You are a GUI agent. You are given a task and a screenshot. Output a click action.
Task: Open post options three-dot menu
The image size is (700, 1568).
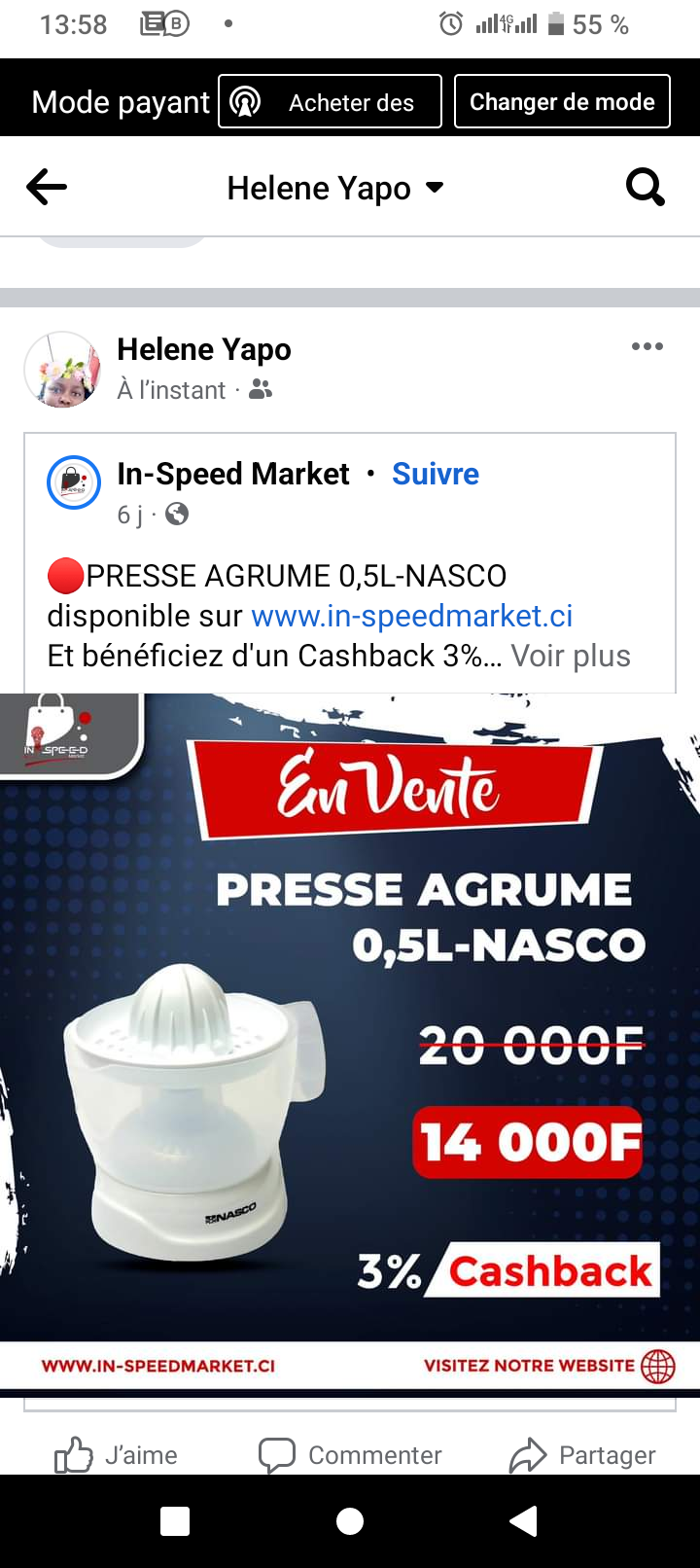[647, 347]
